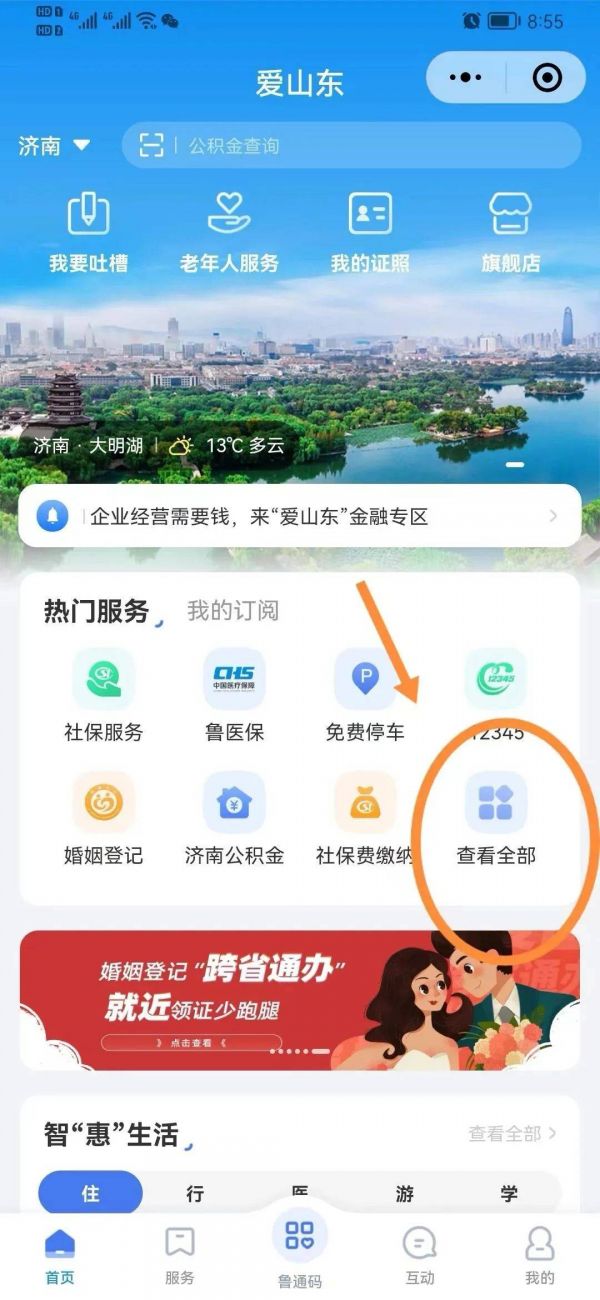Switch to the 我的订阅 tab

(233, 610)
